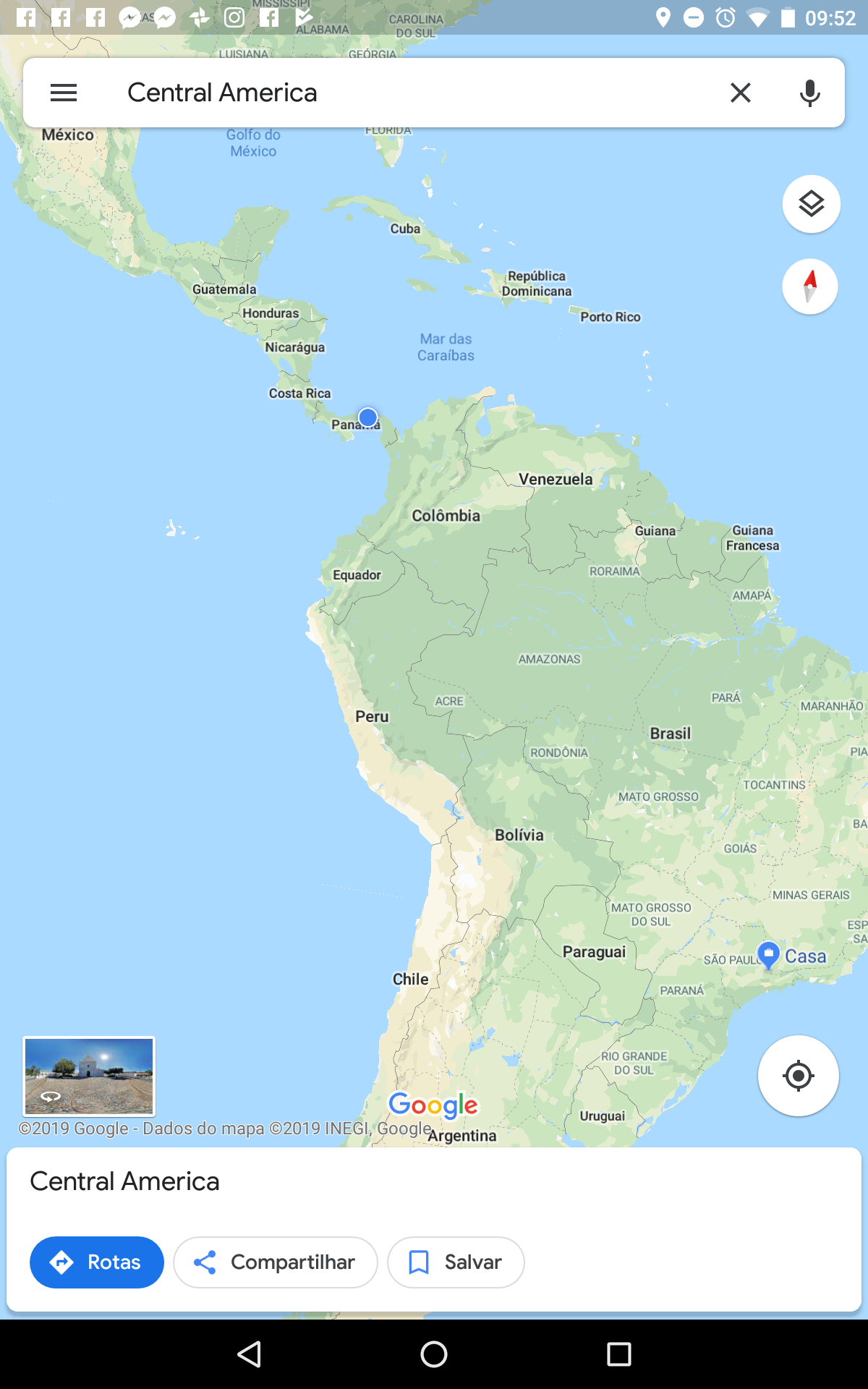Open recent apps from the navigation bar
This screenshot has width=868, height=1389.
(618, 1354)
